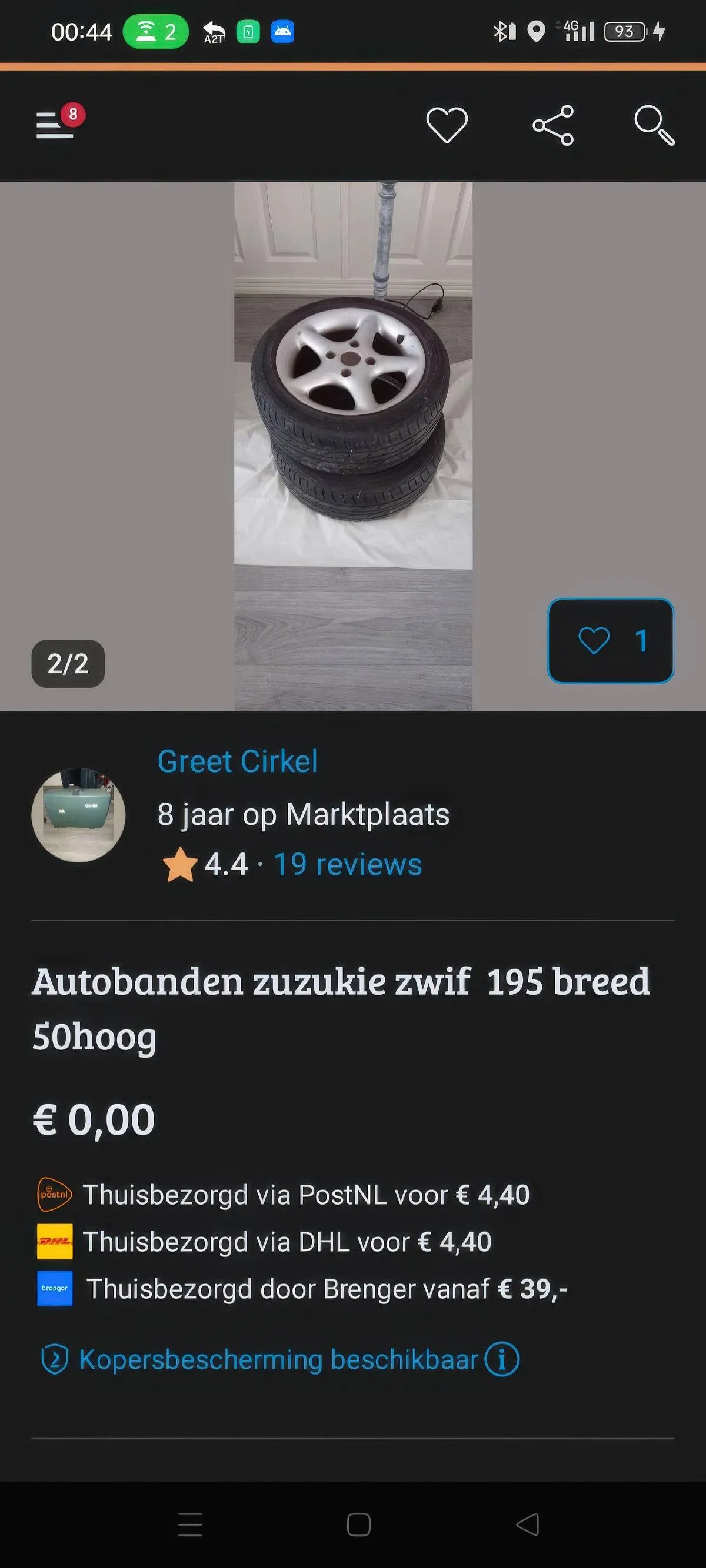This screenshot has width=706, height=1568.
Task: Read the 19 reviews
Action: (347, 864)
